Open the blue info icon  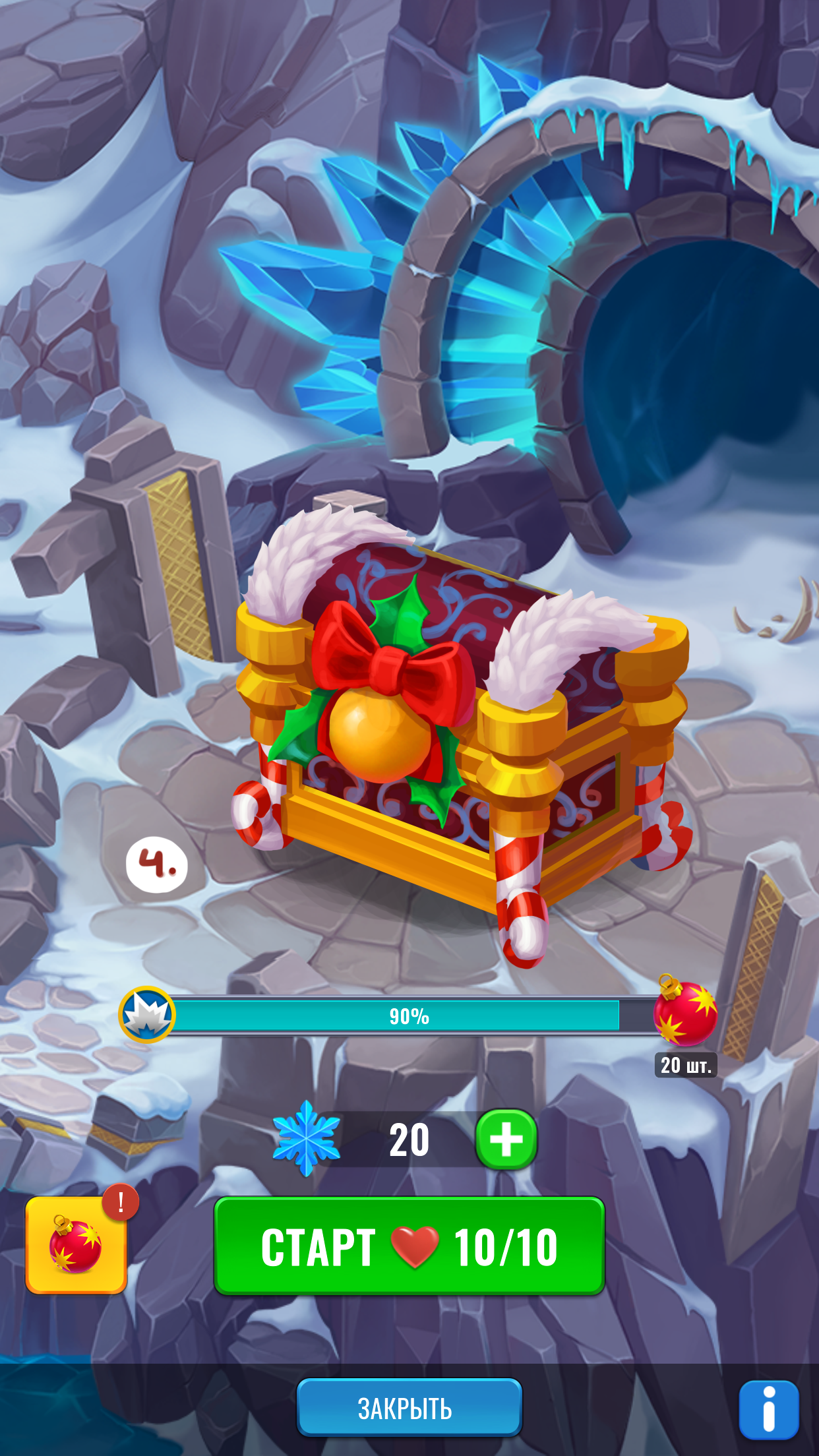[768, 1410]
